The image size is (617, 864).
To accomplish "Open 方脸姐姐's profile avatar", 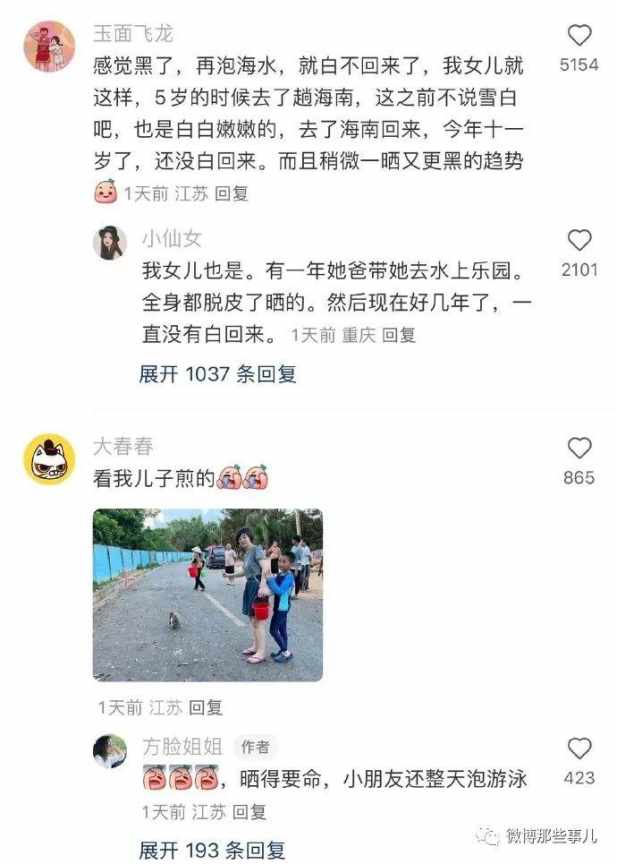I will pyautogui.click(x=110, y=751).
